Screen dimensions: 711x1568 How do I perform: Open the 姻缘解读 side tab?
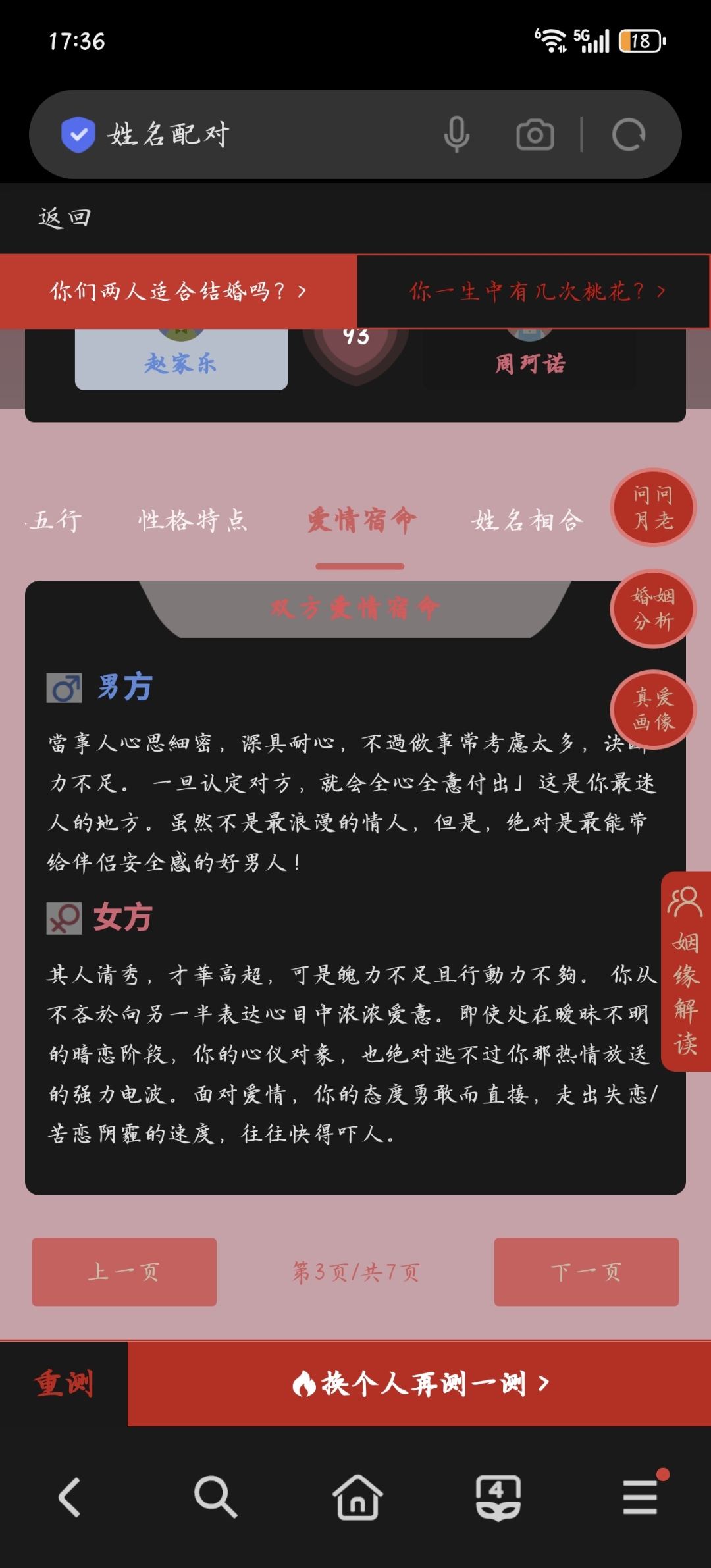tap(685, 971)
